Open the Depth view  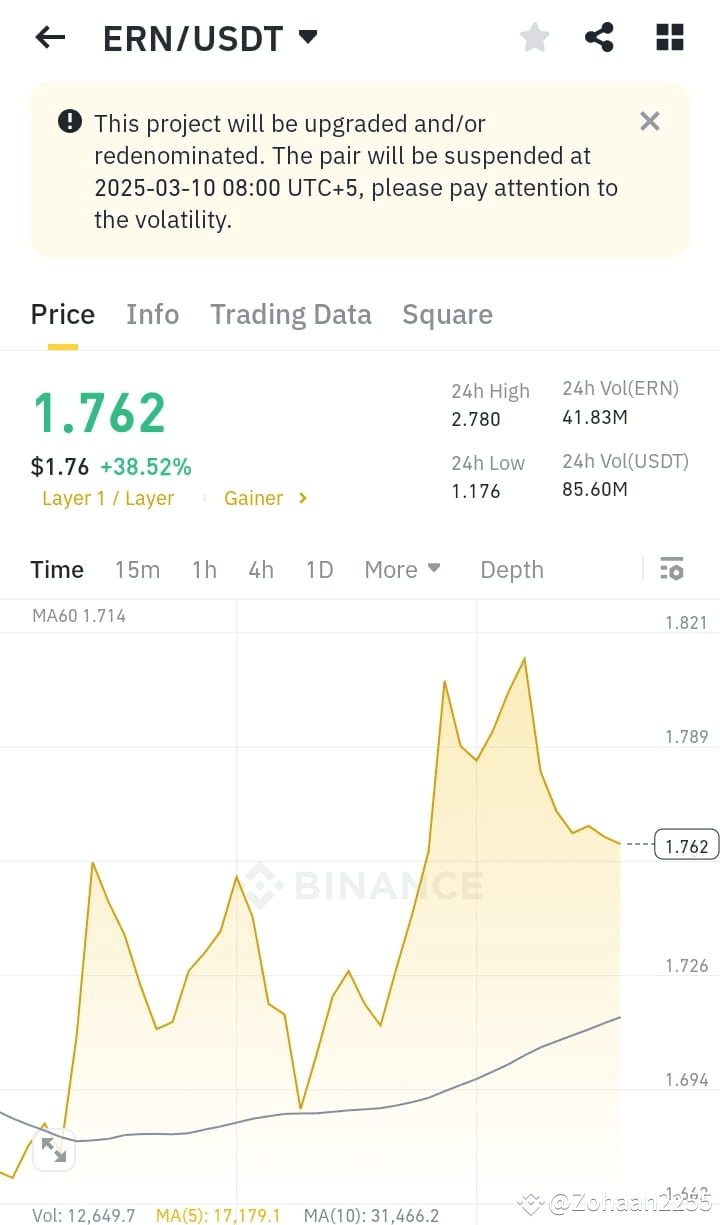click(x=511, y=569)
